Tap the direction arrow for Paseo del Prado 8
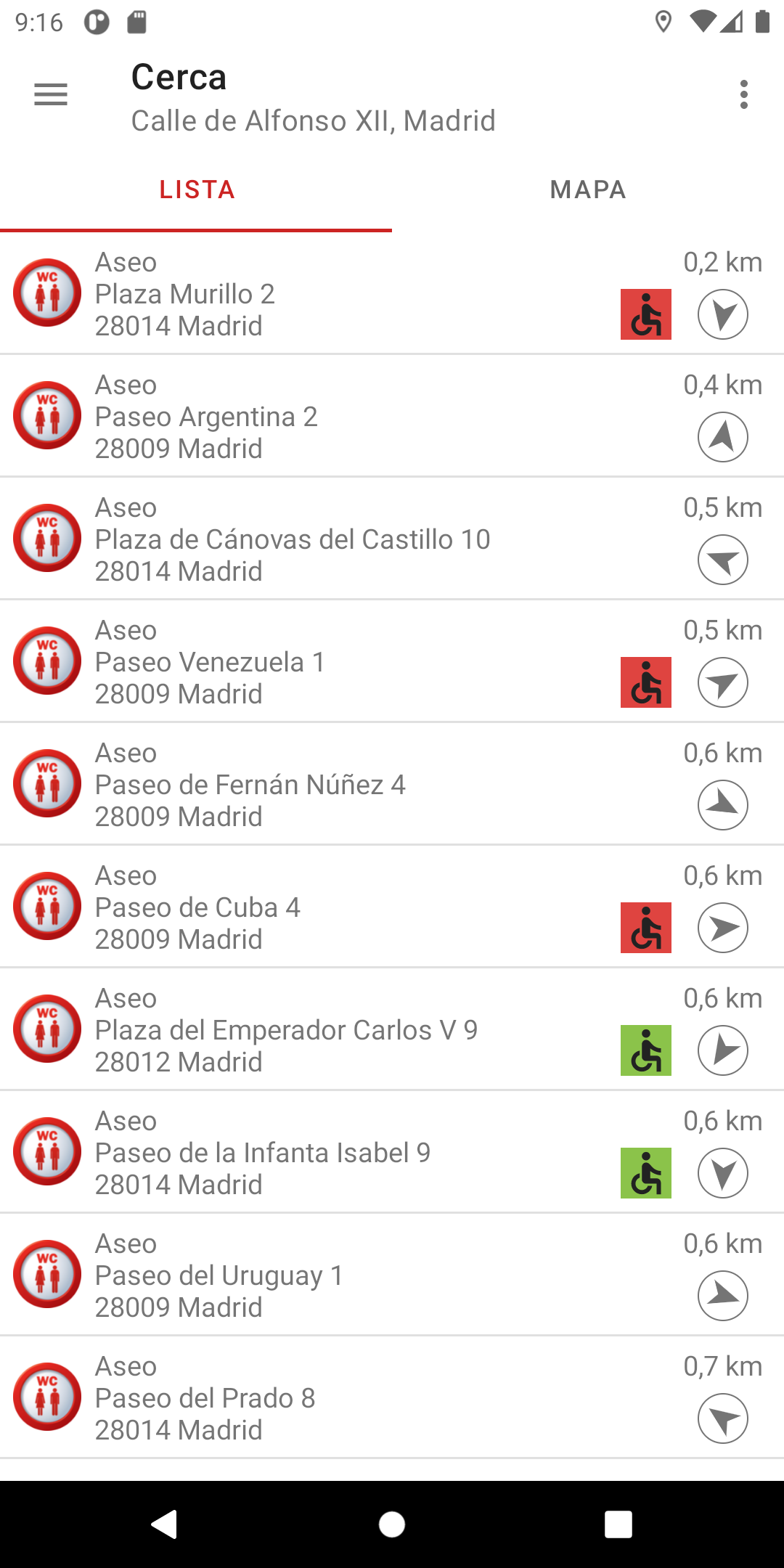The width and height of the screenshot is (784, 1568). coord(723,1418)
